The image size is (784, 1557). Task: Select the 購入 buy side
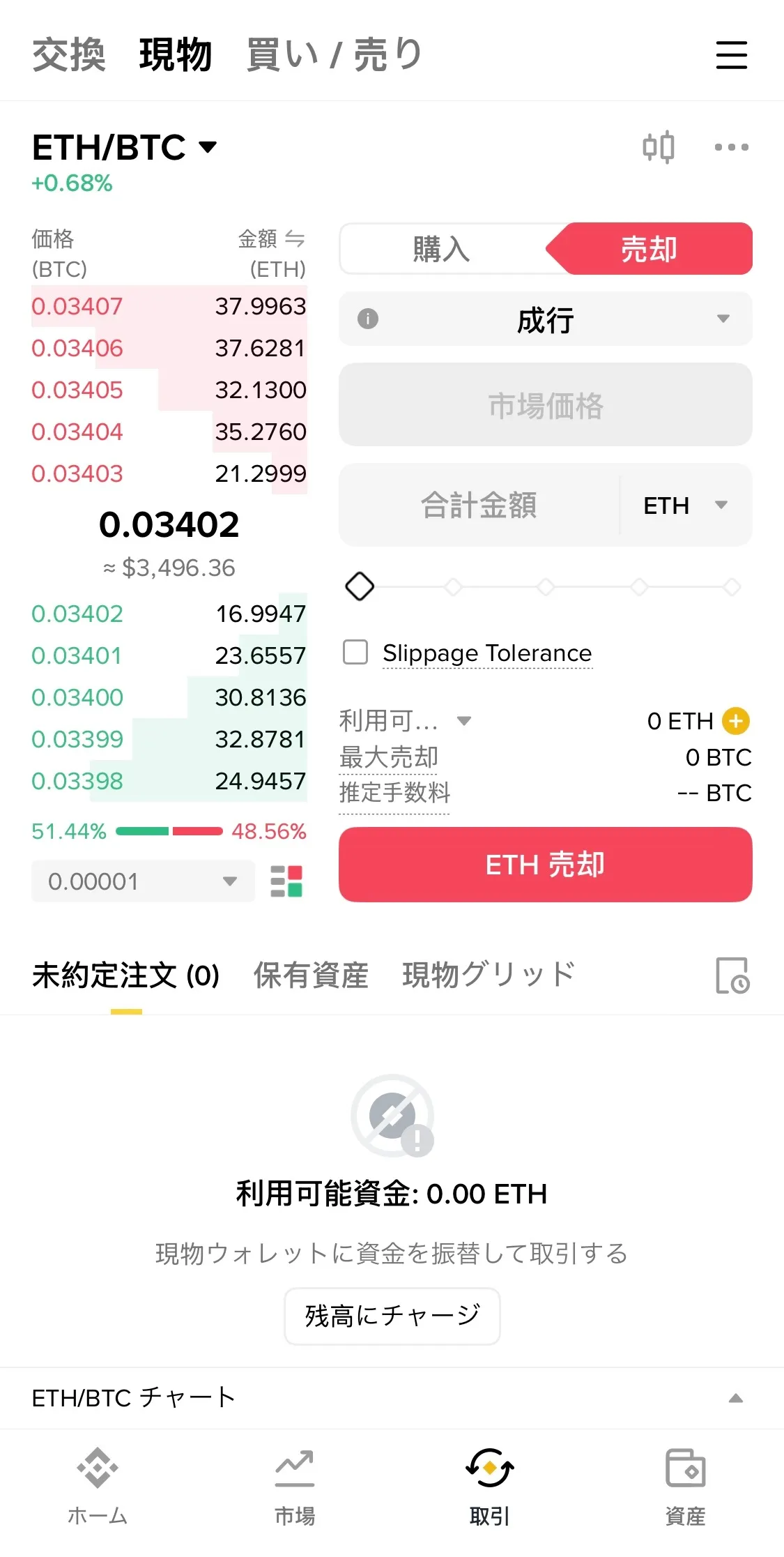(x=442, y=249)
